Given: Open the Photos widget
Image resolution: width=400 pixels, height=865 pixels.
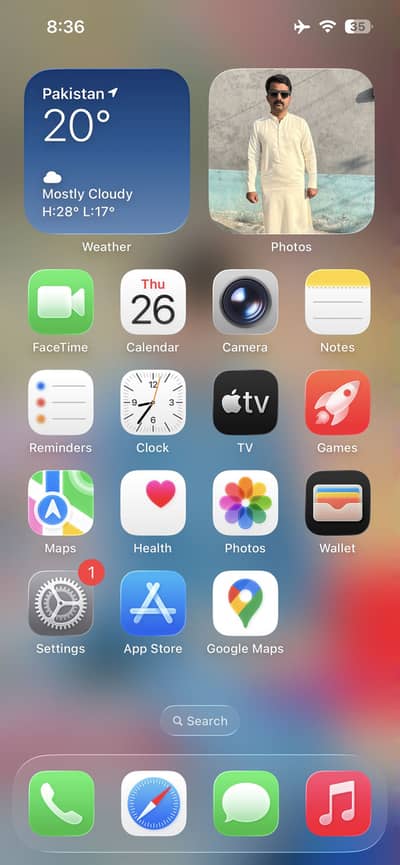Looking at the screenshot, I should coord(291,151).
